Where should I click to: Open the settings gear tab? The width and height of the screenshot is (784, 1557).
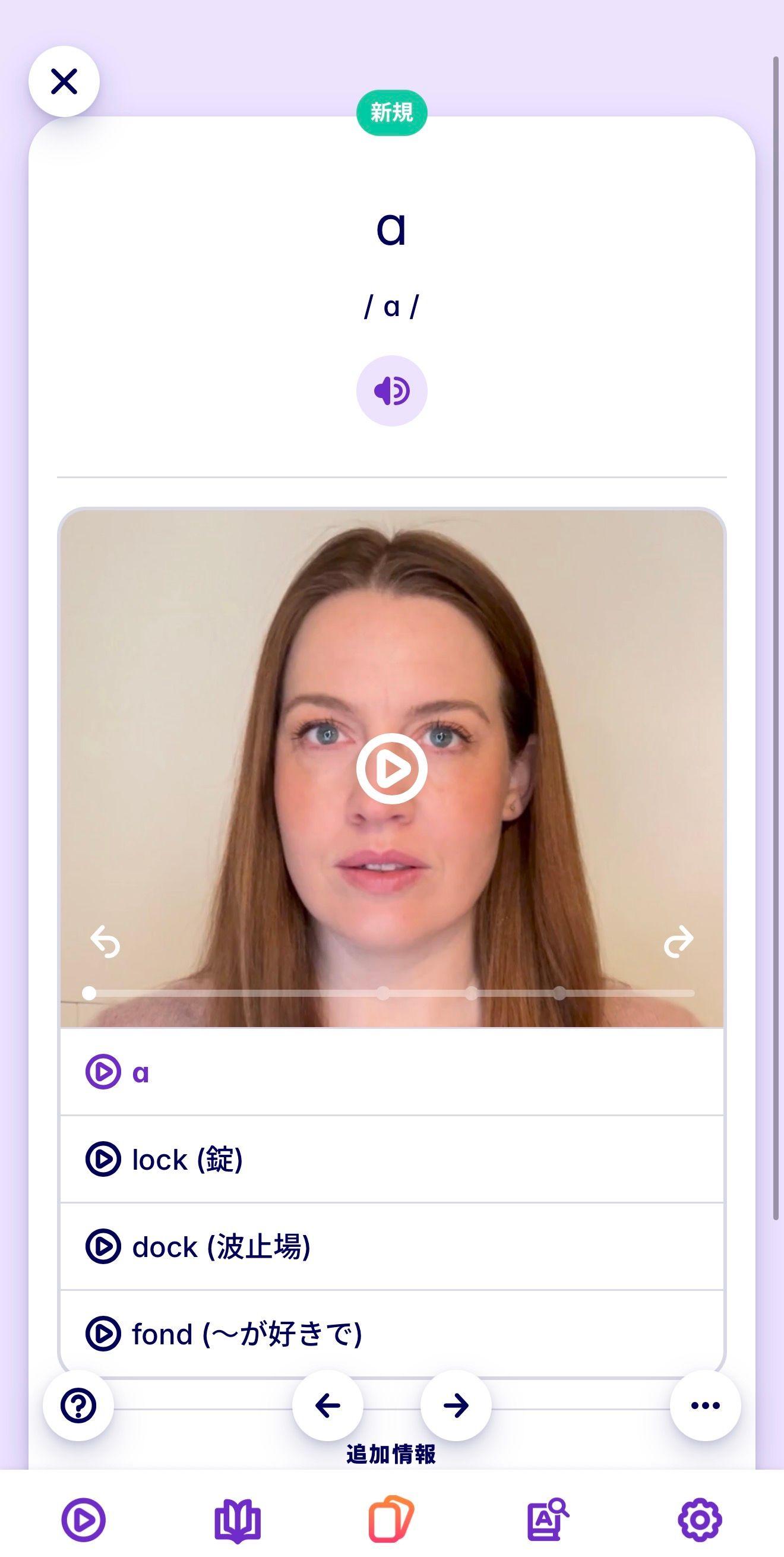pyautogui.click(x=700, y=1519)
